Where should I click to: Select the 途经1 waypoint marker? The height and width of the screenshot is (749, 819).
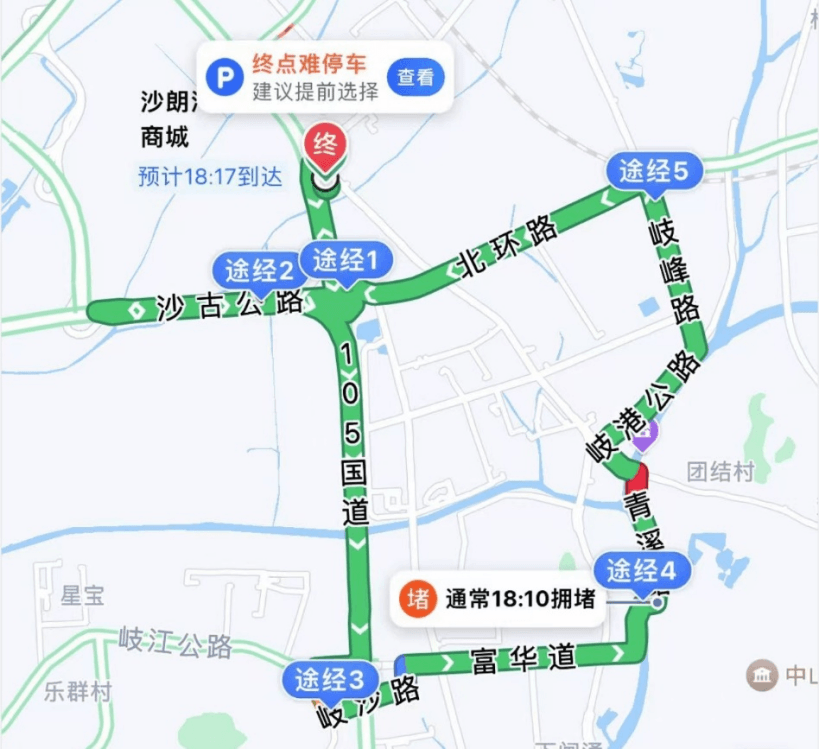click(346, 262)
